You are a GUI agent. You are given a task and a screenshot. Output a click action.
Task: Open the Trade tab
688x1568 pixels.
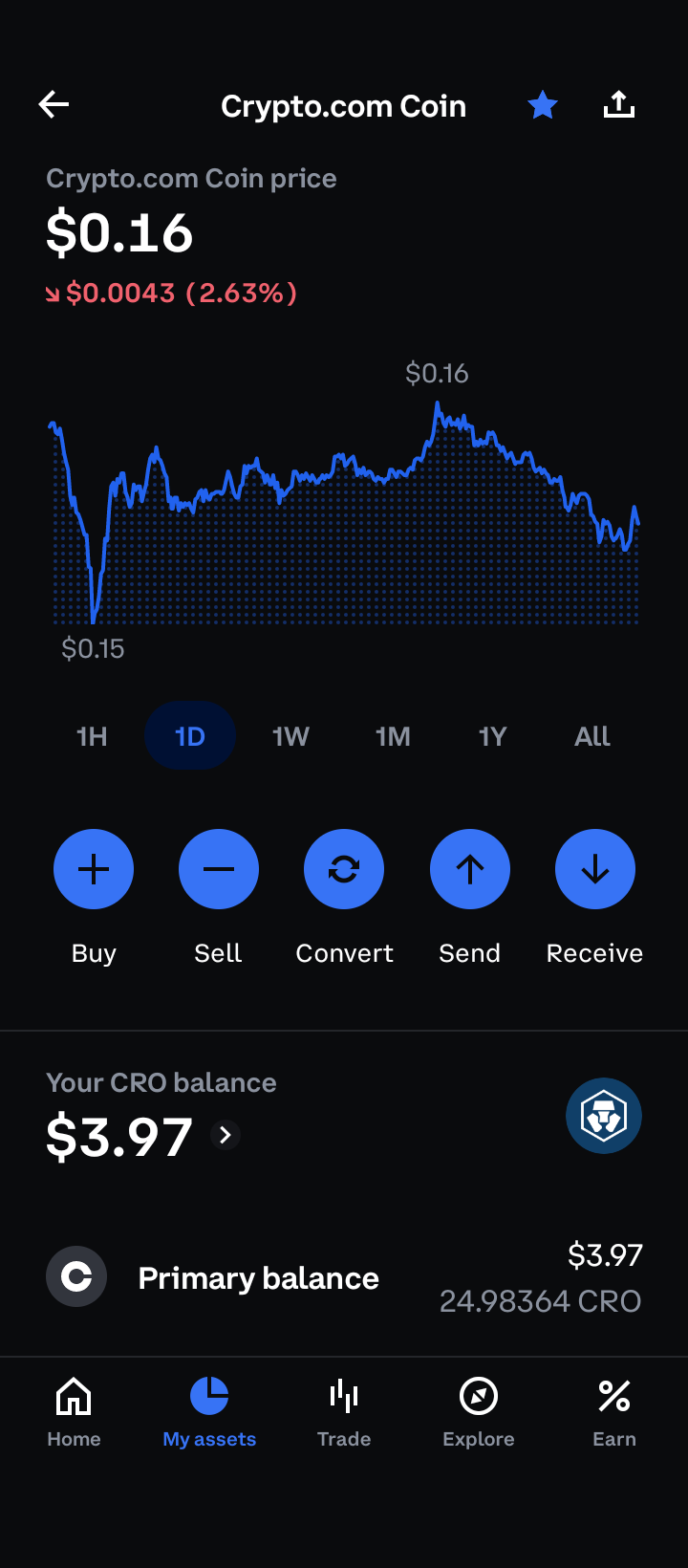344,1412
